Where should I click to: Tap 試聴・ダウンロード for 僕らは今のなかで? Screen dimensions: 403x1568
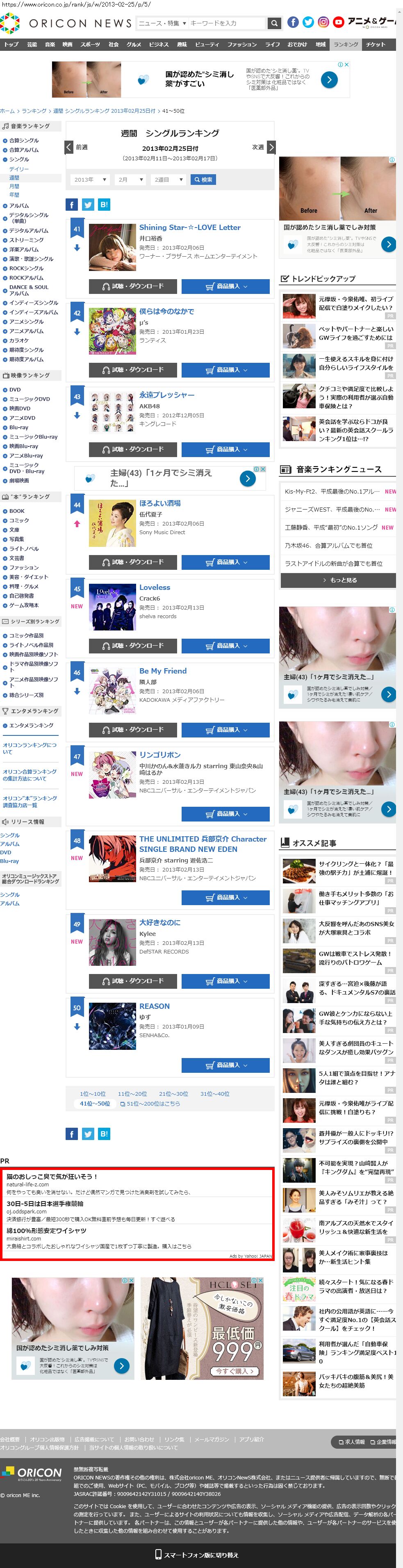pyautogui.click(x=133, y=369)
